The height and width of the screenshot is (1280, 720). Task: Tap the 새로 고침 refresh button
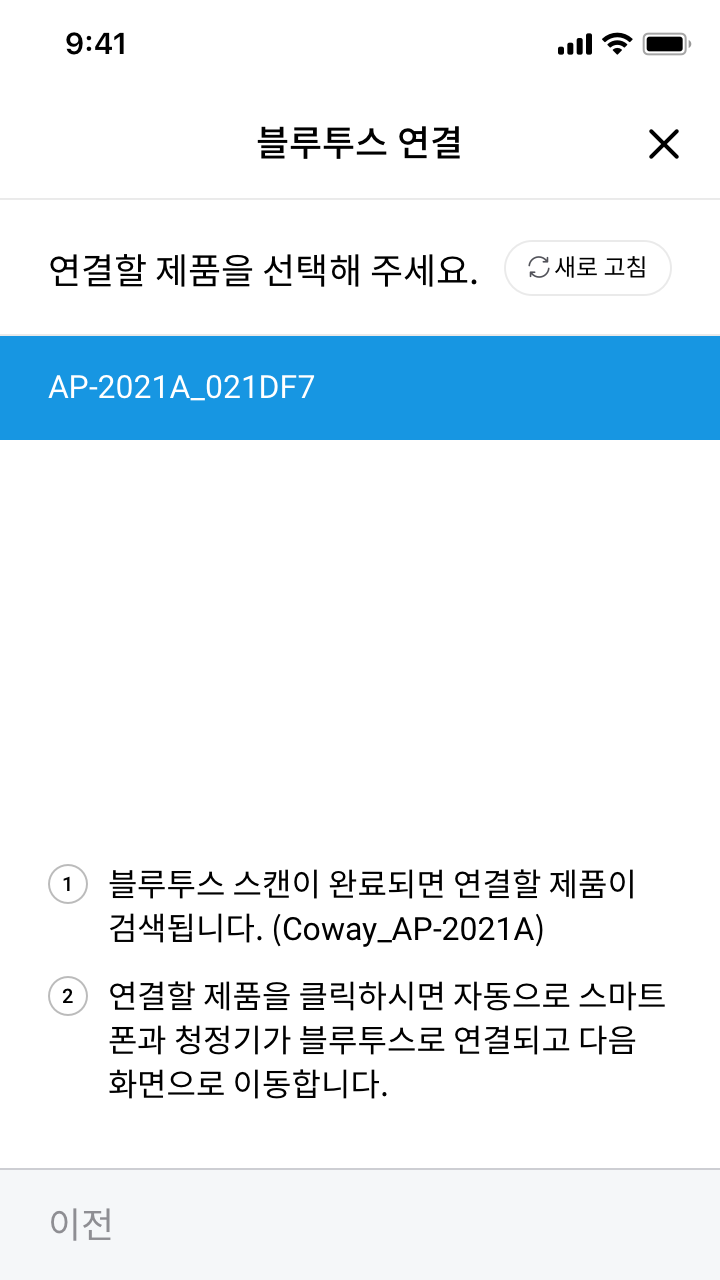click(587, 268)
